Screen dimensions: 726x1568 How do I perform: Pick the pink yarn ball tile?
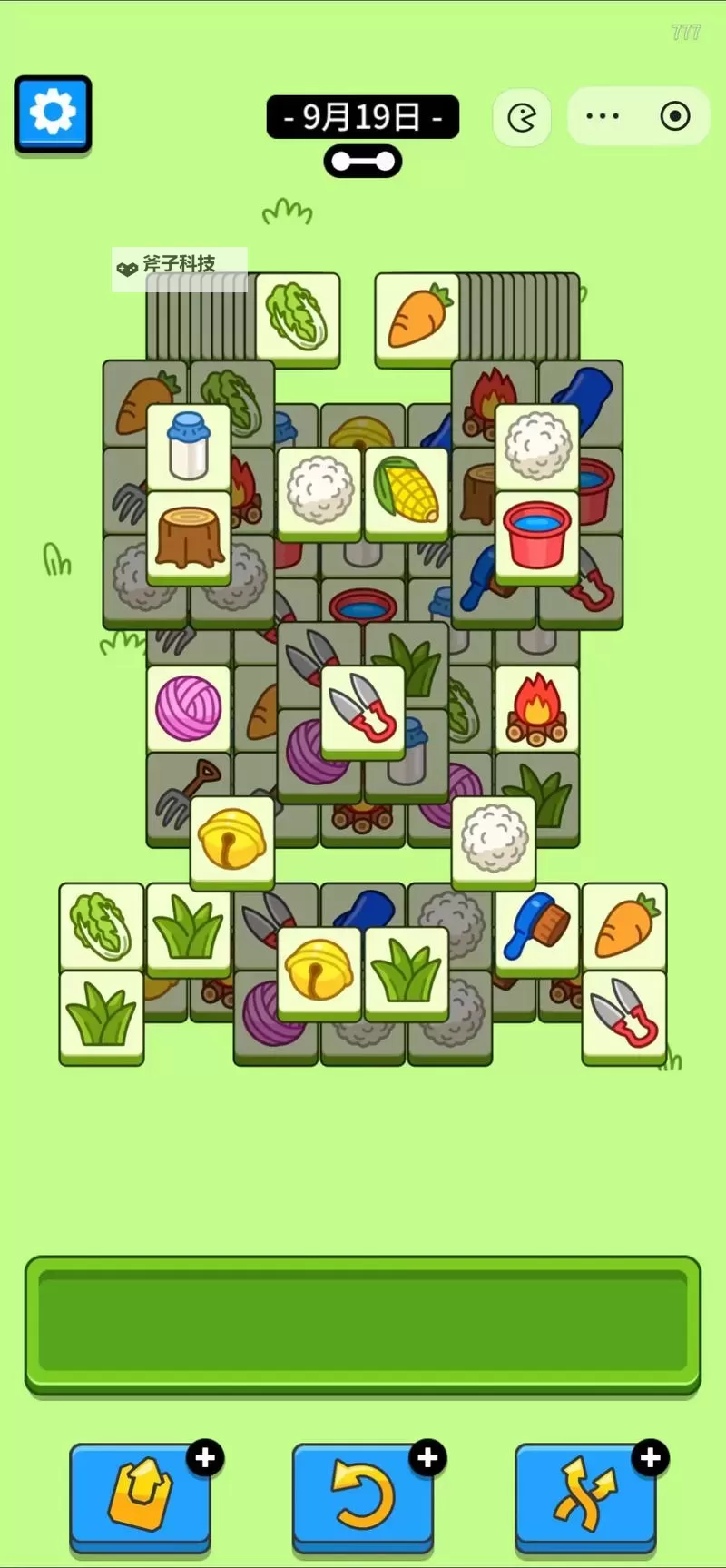(x=189, y=708)
